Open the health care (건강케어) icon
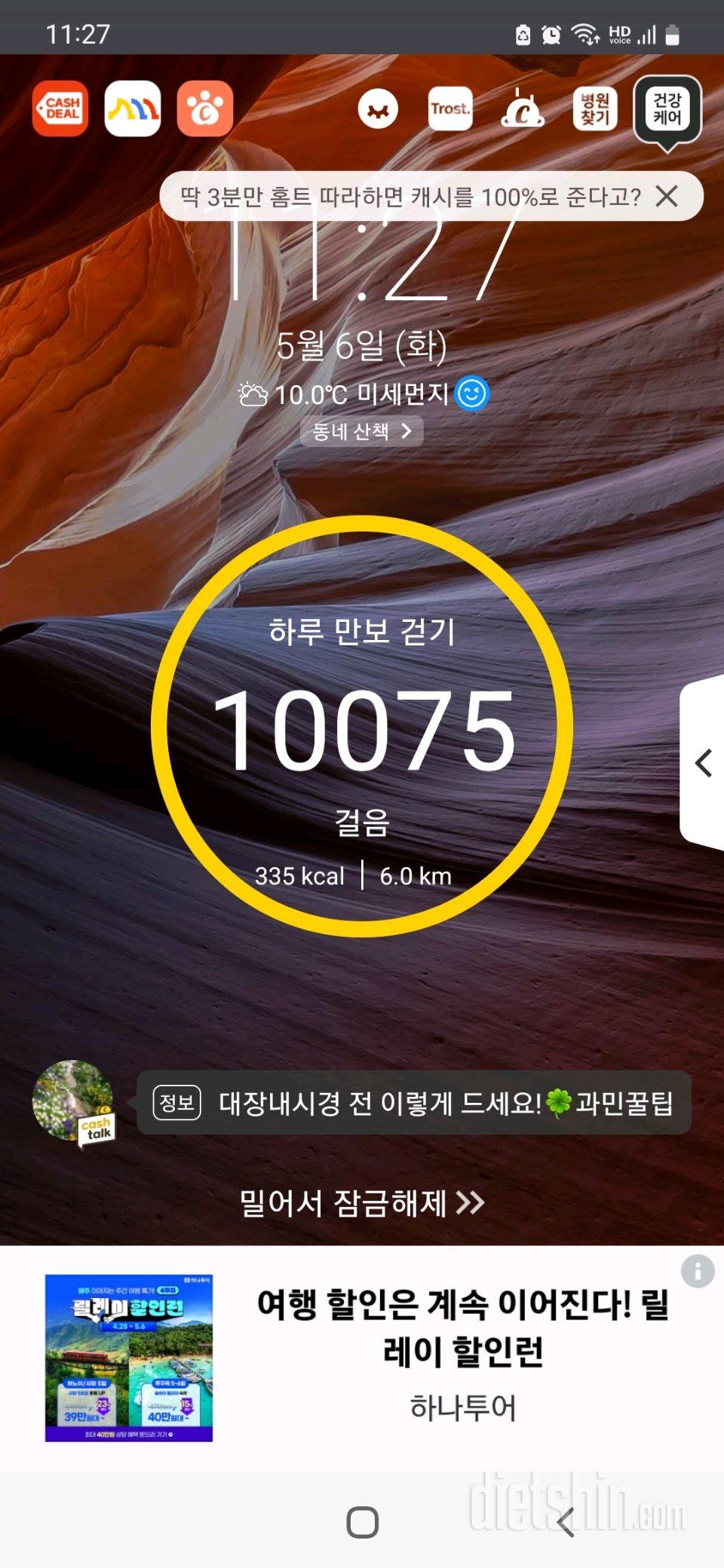 [667, 109]
